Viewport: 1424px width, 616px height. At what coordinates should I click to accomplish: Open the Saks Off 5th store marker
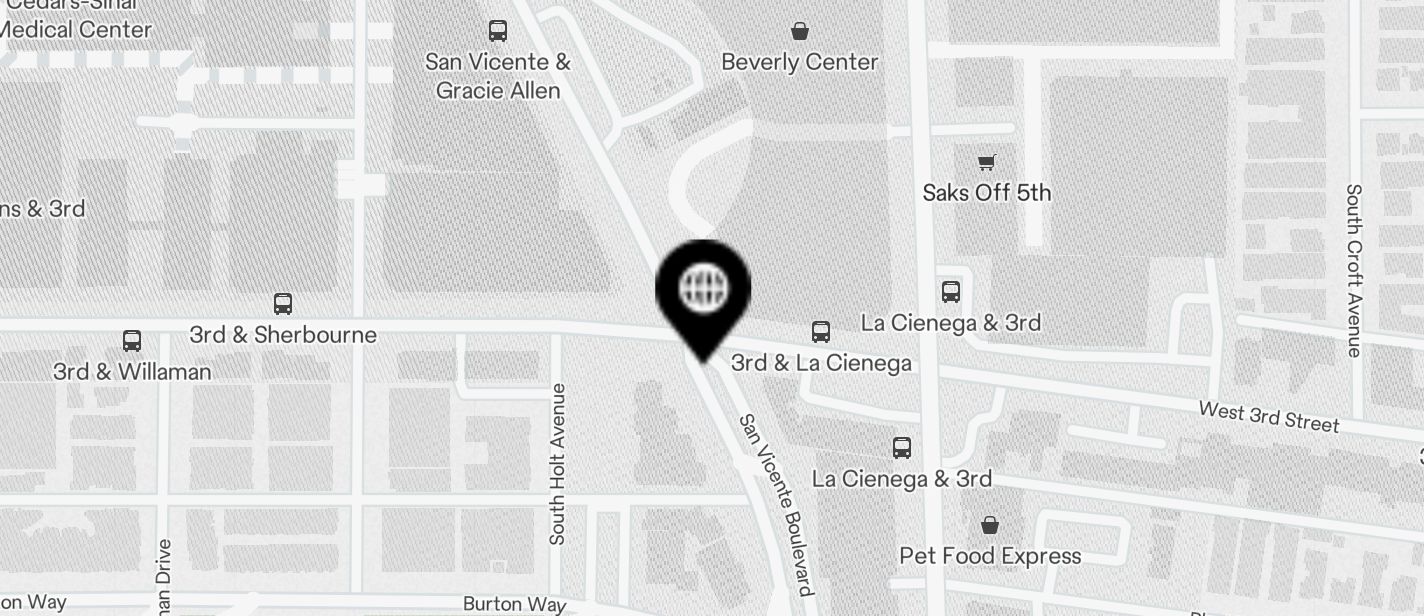(987, 162)
